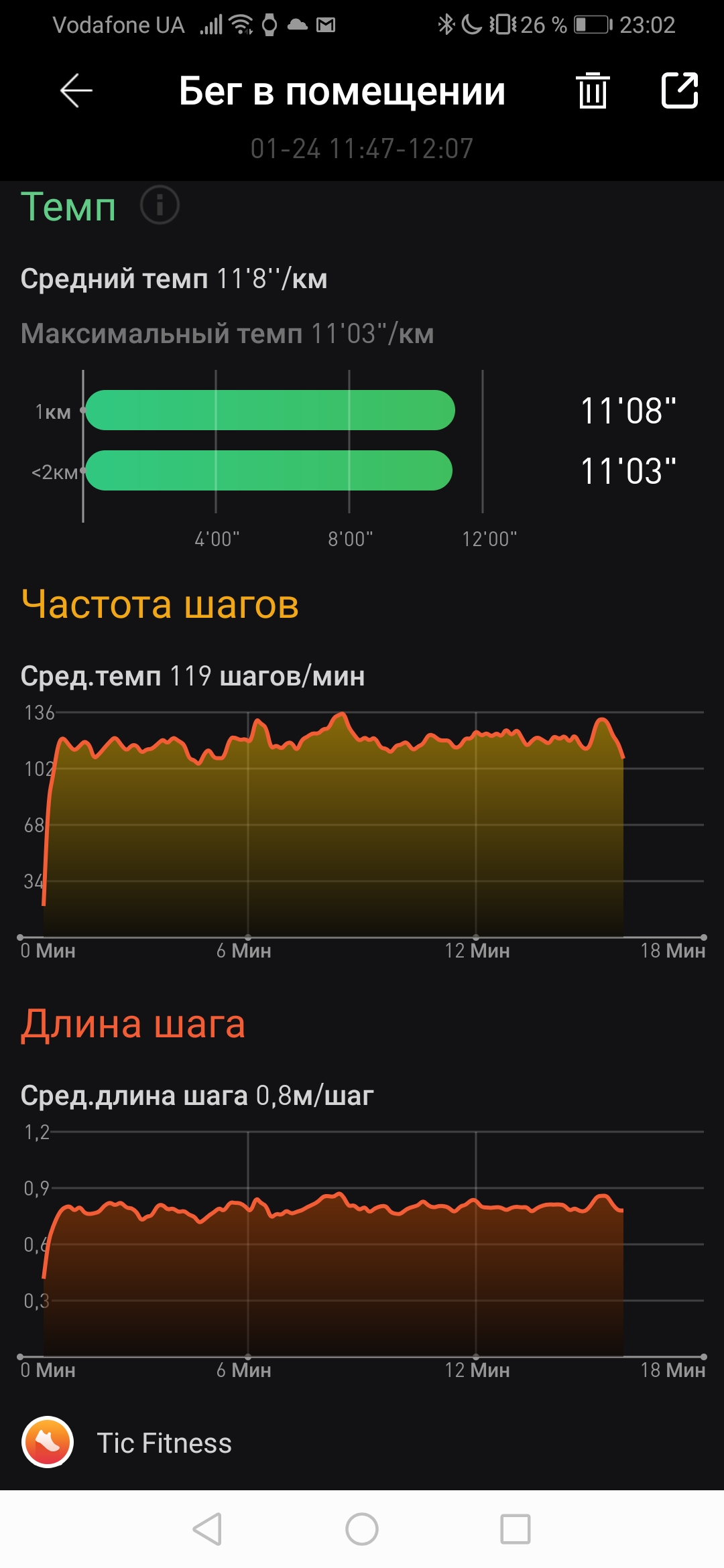The image size is (724, 1568).
Task: Delete this workout via trash icon
Action: click(x=593, y=92)
